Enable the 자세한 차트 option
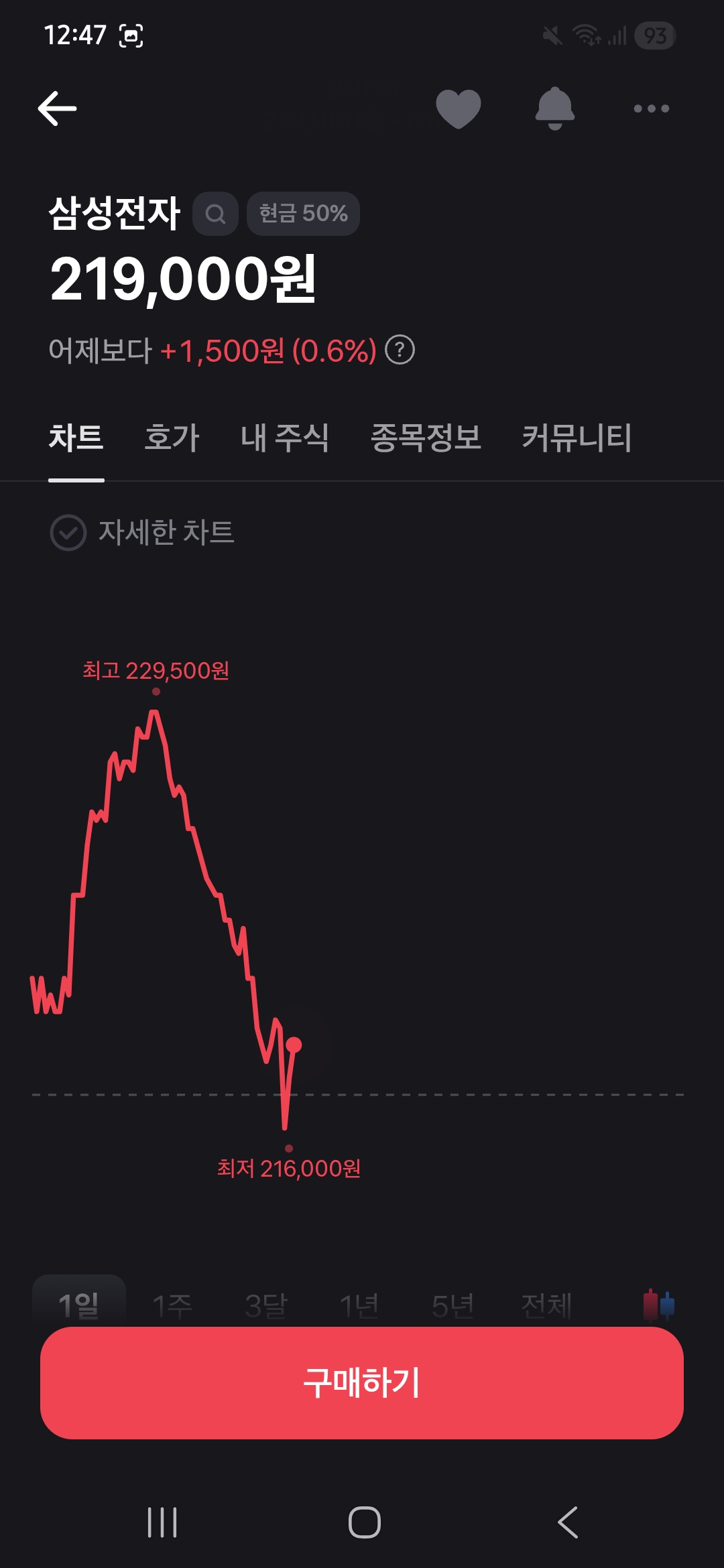Image resolution: width=724 pixels, height=1568 pixels. (x=69, y=533)
